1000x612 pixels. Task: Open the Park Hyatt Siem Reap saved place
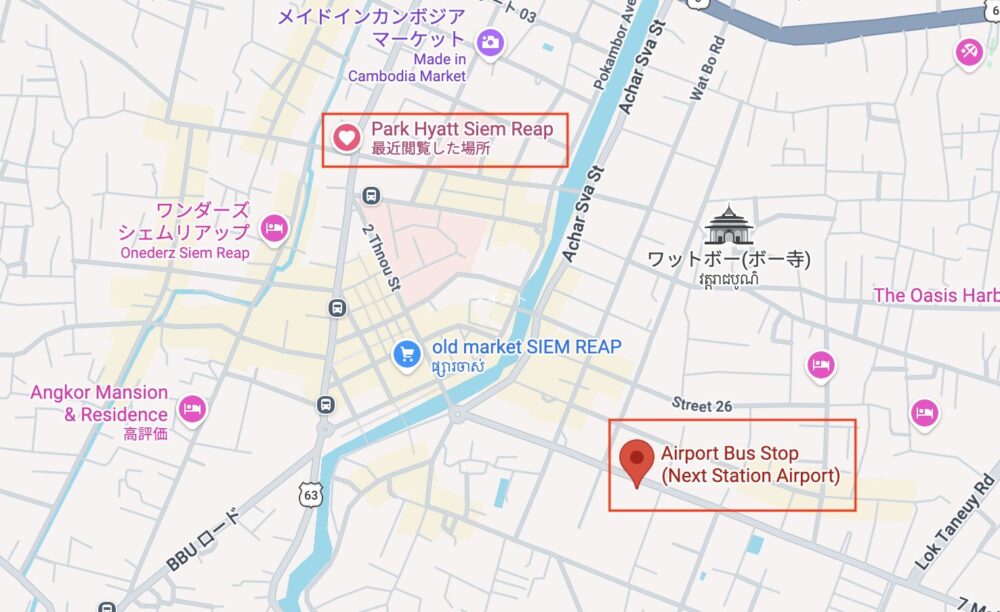(x=346, y=138)
